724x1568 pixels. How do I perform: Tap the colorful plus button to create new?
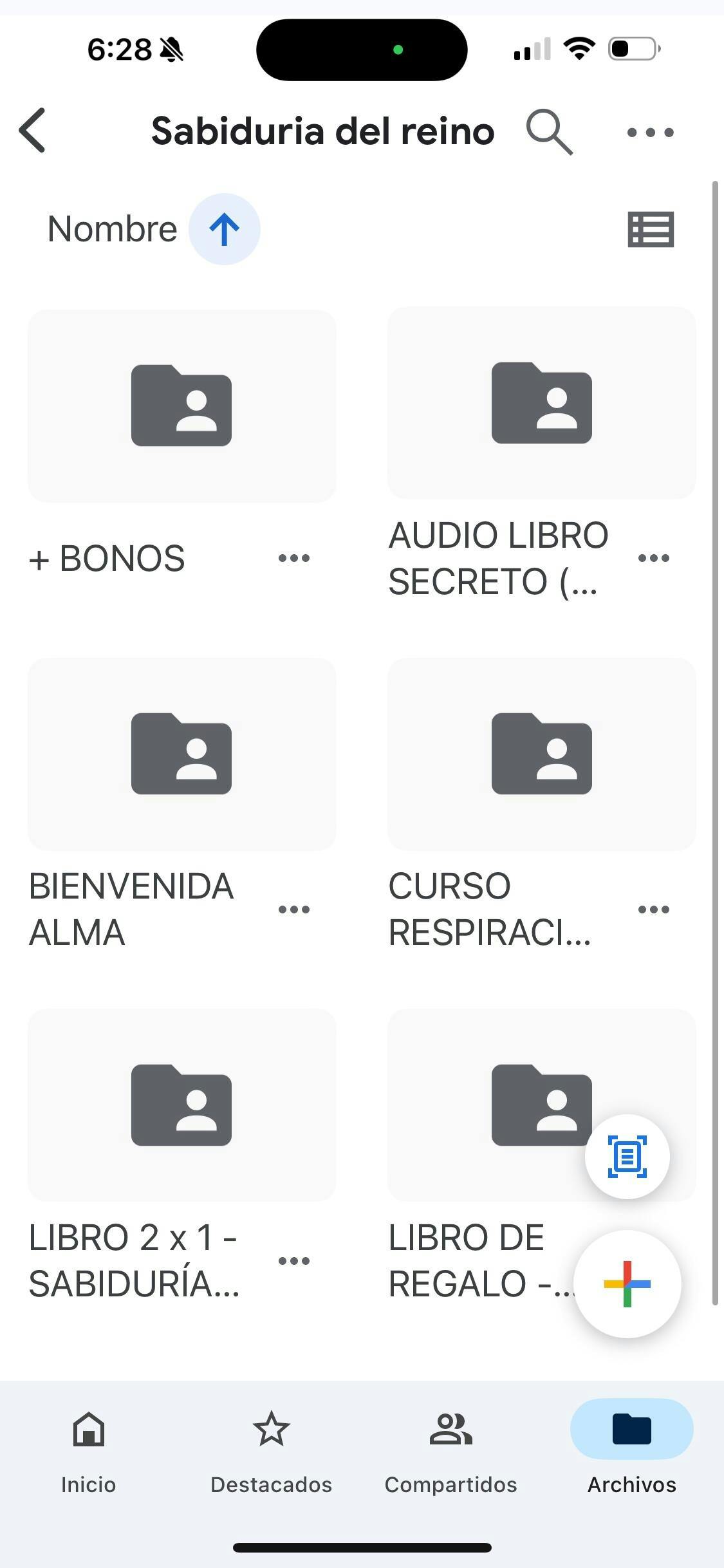click(x=627, y=1284)
